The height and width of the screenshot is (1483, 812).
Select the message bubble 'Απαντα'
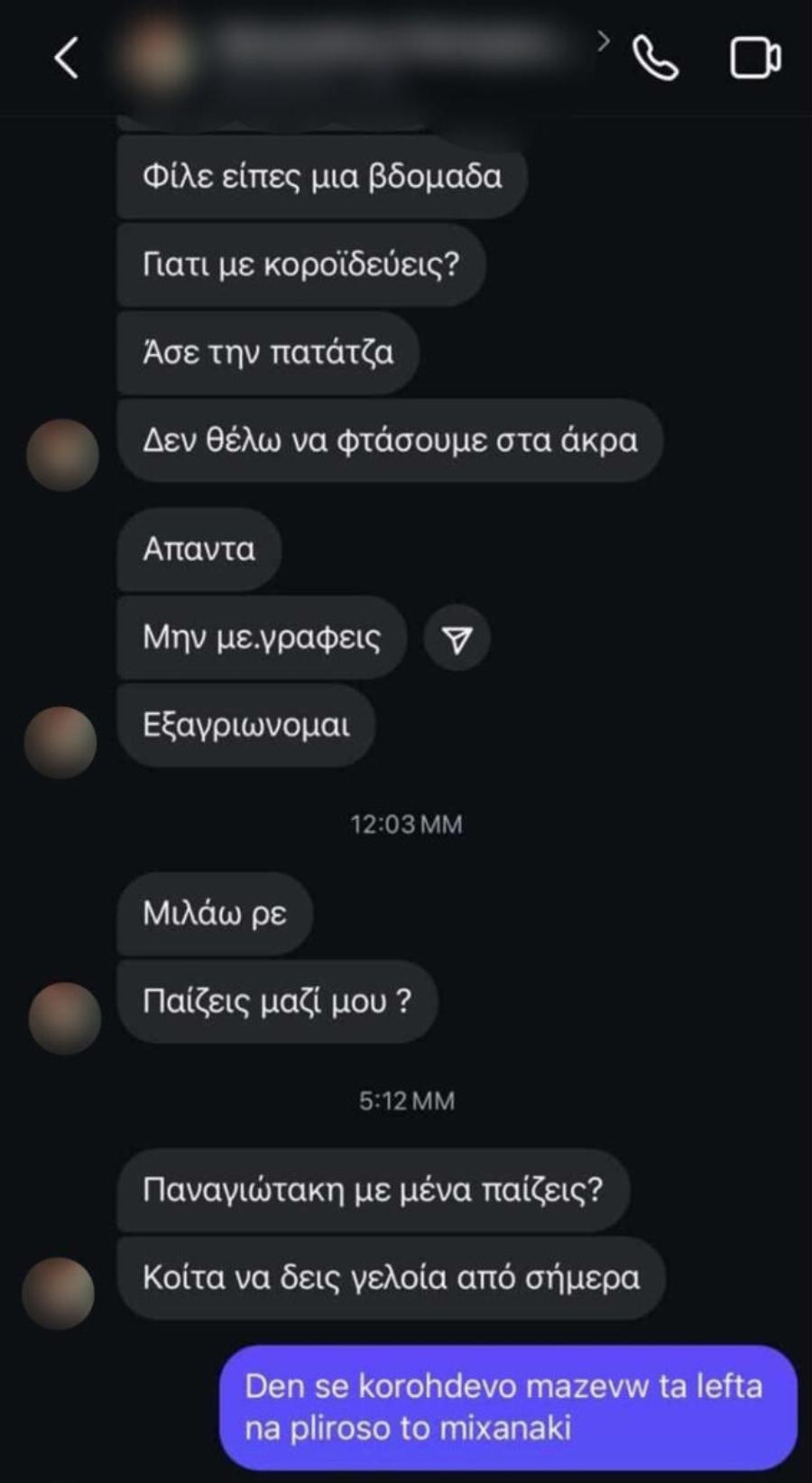199,549
